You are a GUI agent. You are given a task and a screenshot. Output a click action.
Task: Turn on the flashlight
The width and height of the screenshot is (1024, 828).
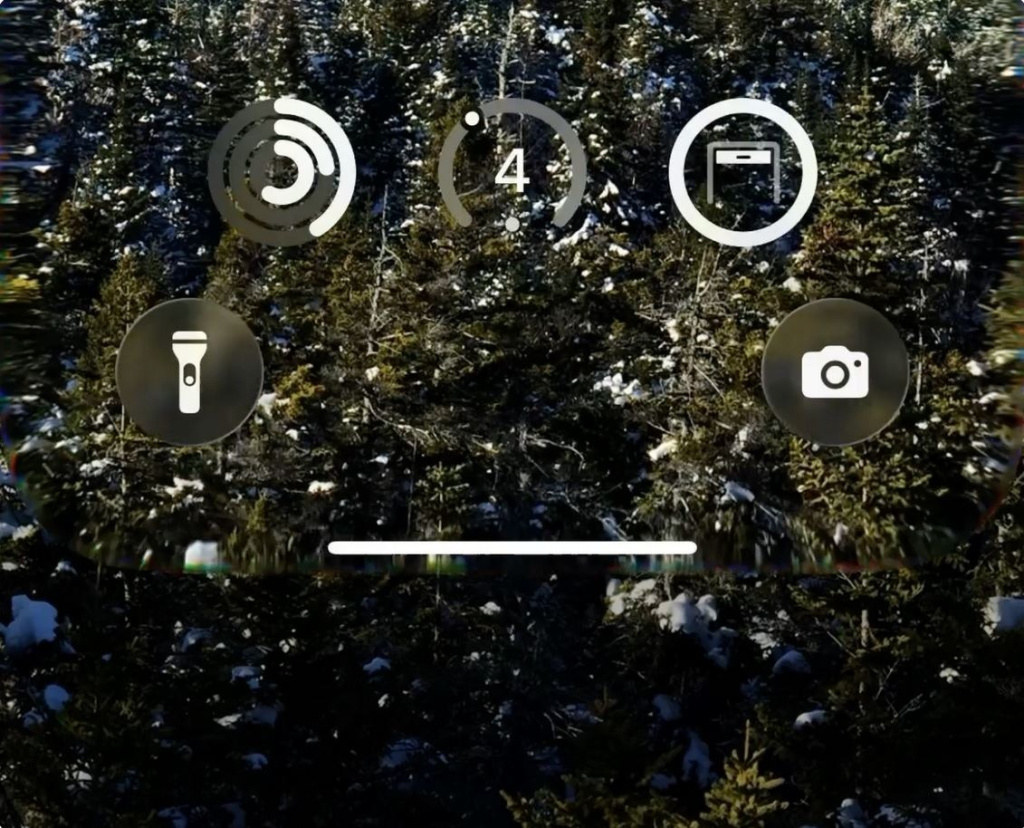click(x=189, y=372)
